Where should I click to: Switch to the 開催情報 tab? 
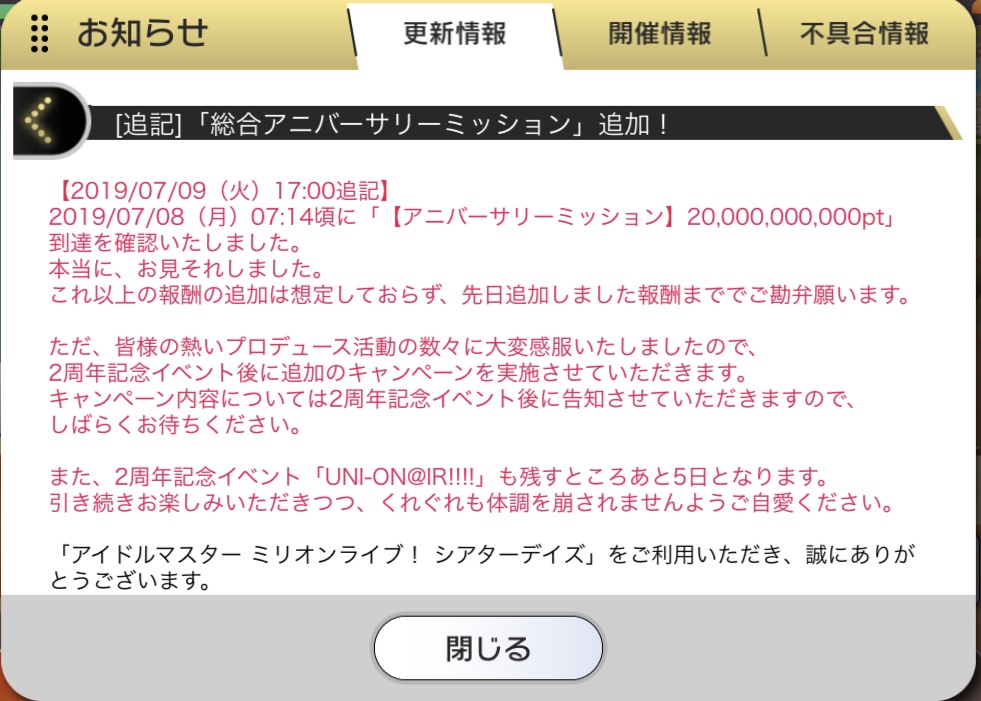[659, 34]
